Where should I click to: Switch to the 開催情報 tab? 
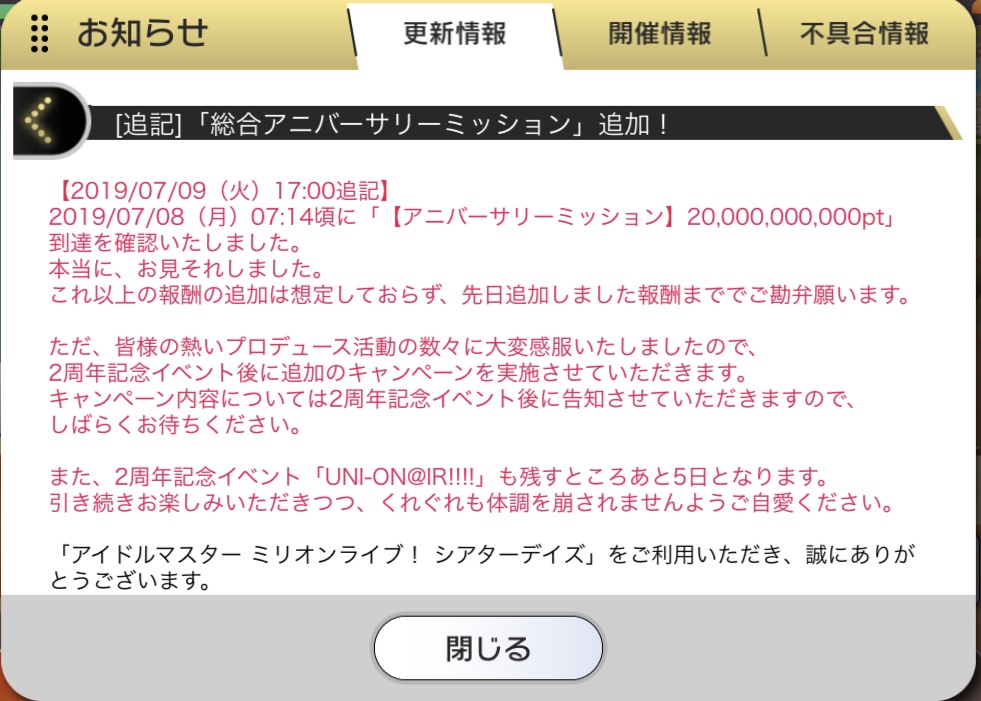[659, 34]
